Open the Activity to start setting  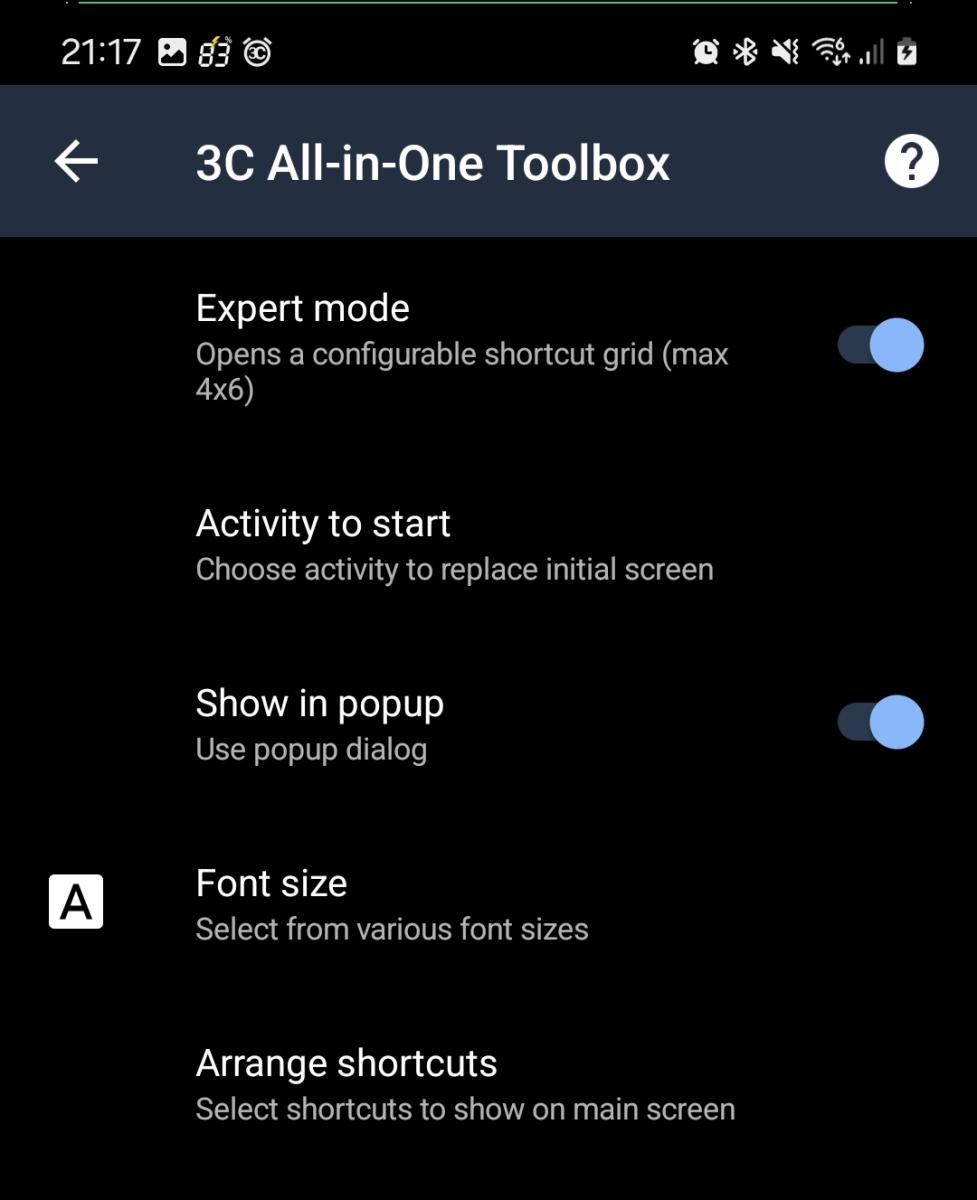point(454,545)
